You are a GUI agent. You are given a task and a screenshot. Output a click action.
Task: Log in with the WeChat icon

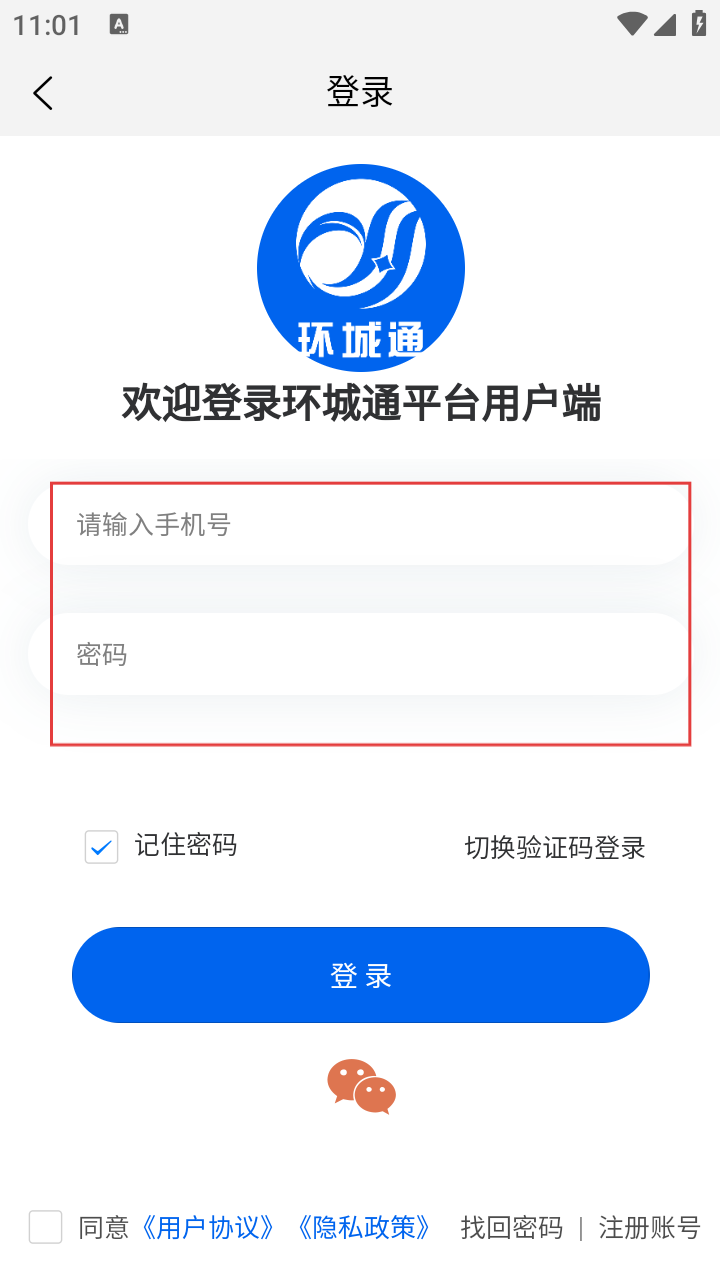[361, 1087]
